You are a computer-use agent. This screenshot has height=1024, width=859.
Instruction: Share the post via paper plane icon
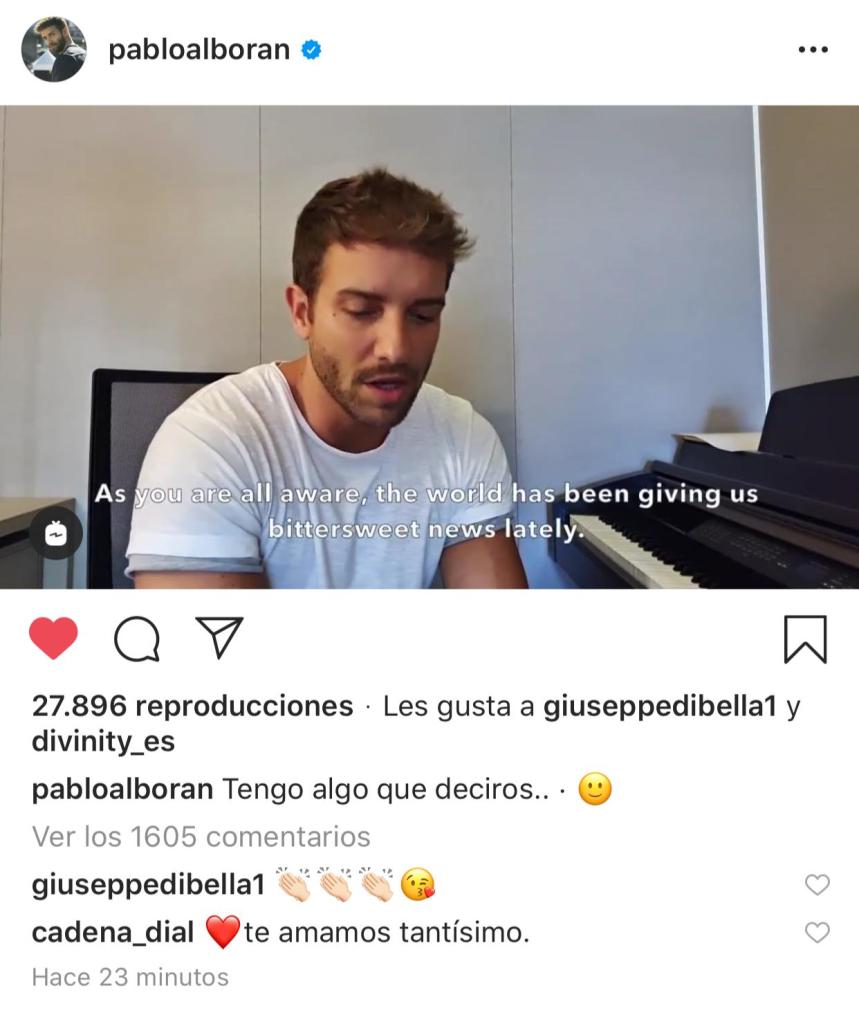pyautogui.click(x=219, y=637)
